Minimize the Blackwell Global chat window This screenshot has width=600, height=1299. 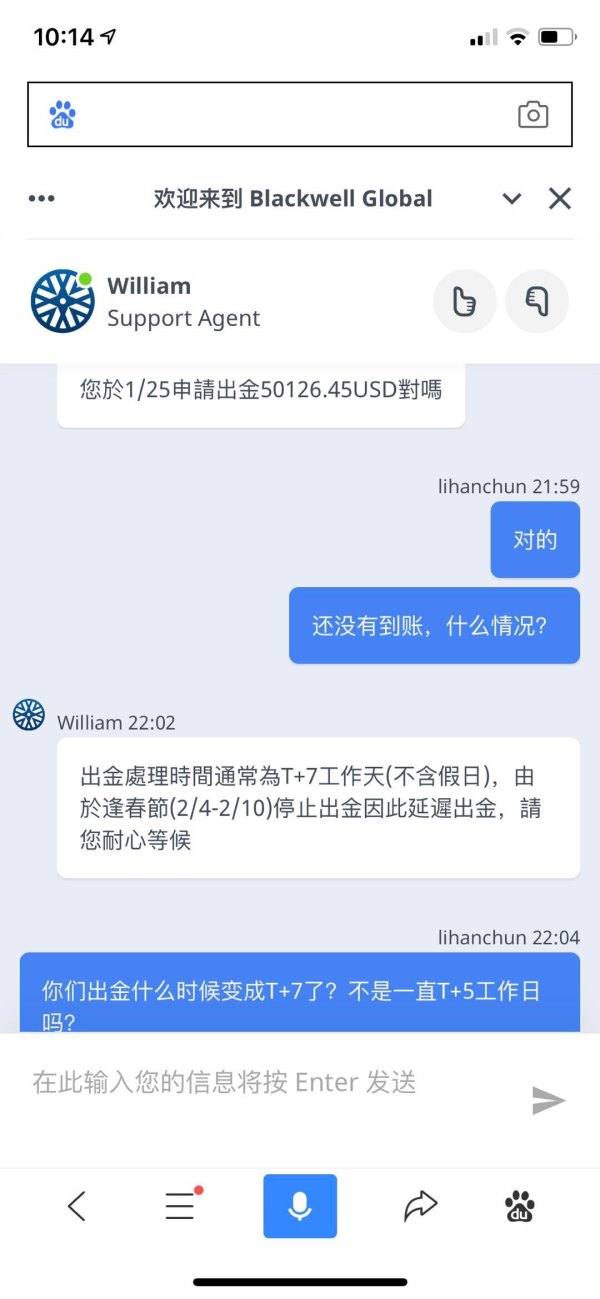pos(512,198)
